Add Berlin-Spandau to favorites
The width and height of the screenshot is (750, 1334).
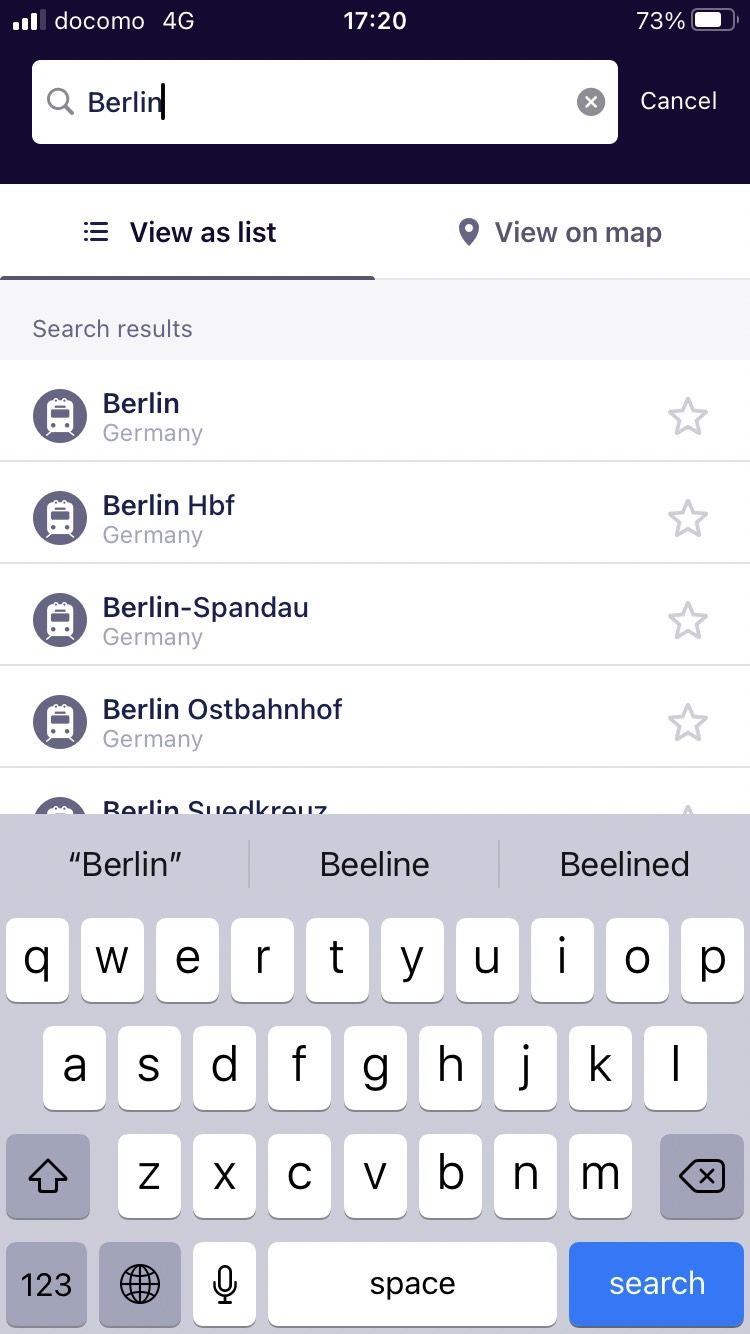pyautogui.click(x=687, y=621)
